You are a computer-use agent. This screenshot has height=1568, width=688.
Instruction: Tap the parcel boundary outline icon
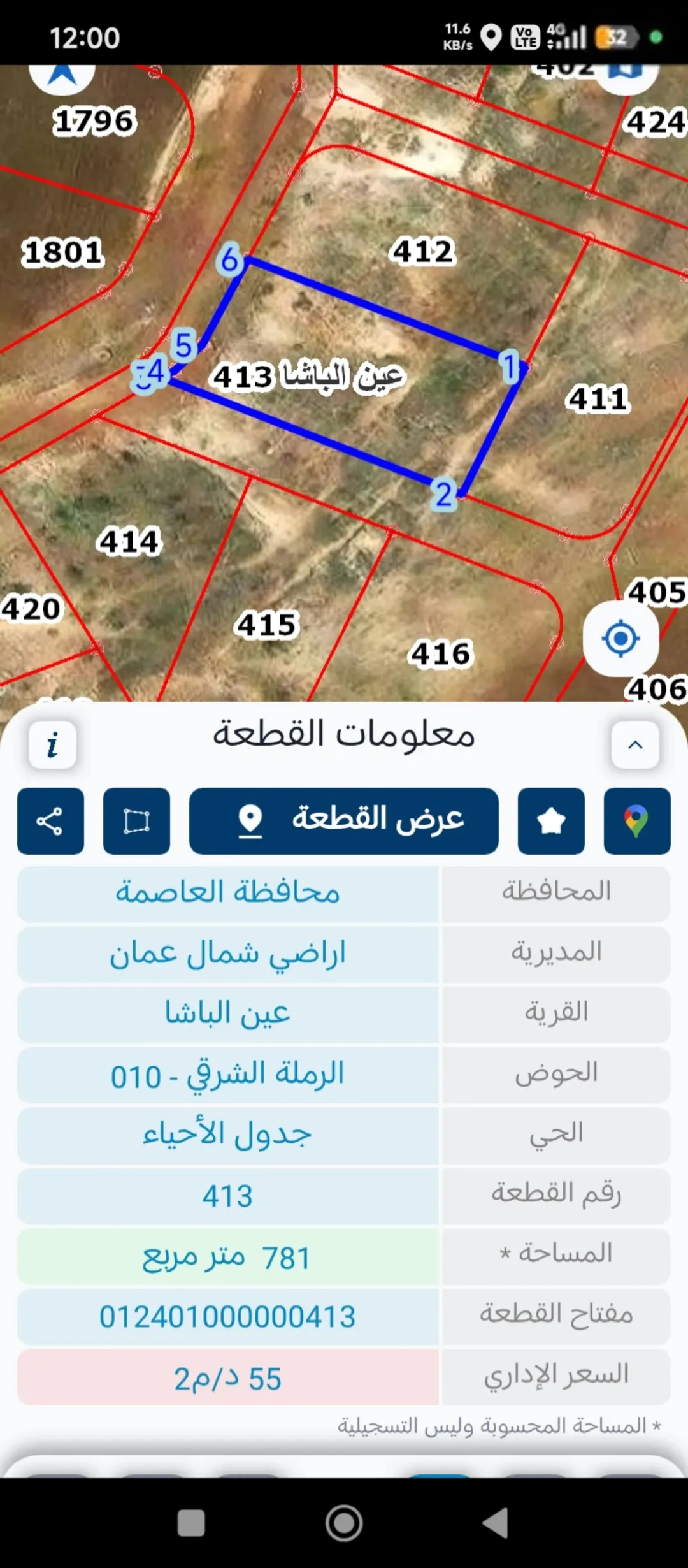pos(136,821)
